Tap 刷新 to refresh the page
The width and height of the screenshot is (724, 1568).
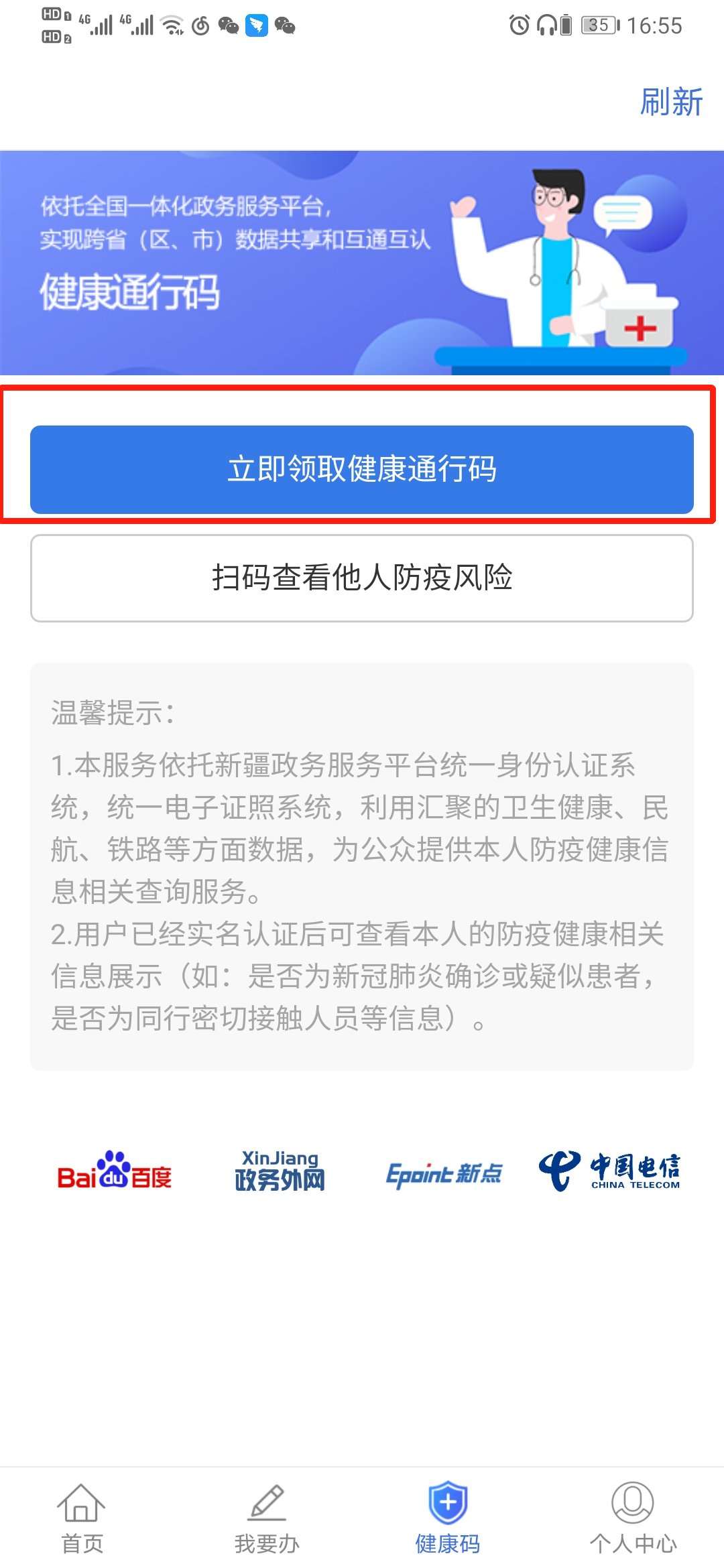click(671, 102)
